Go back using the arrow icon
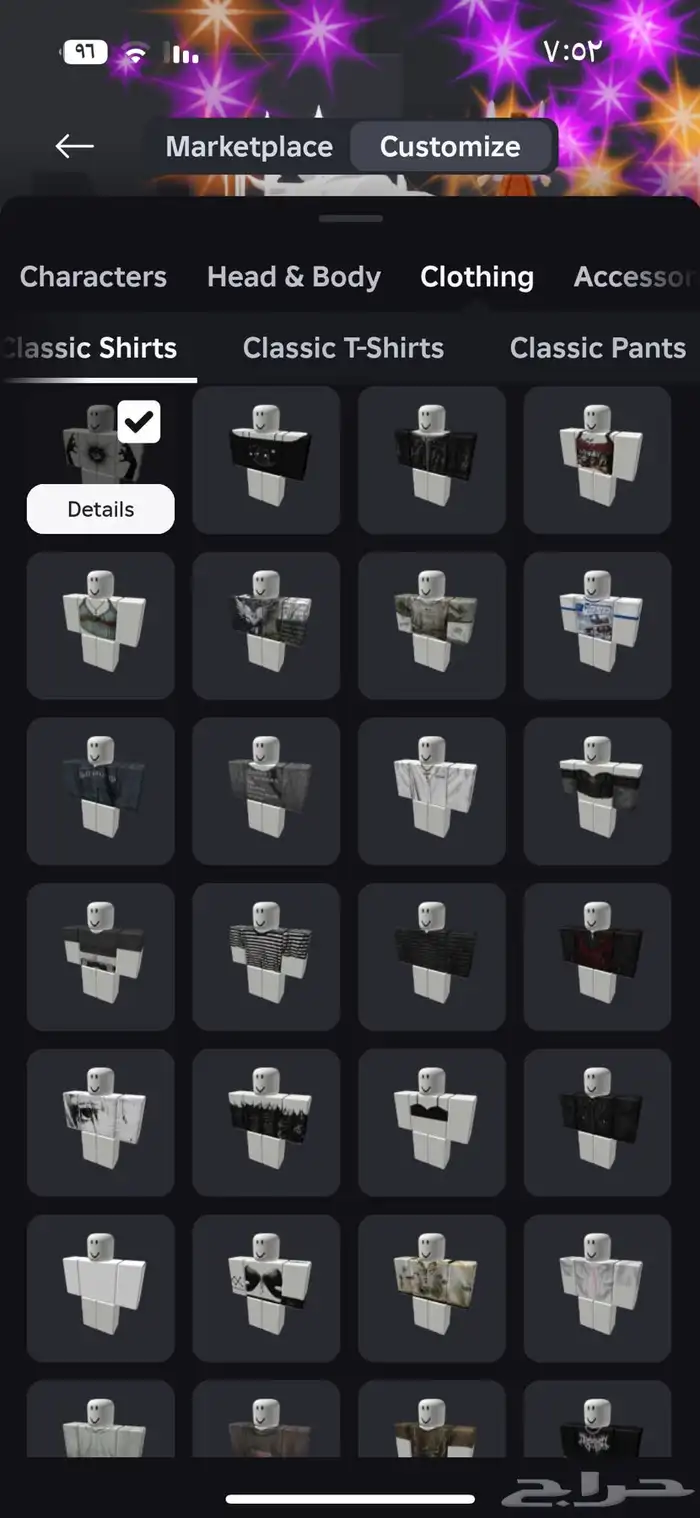This screenshot has width=700, height=1518. click(x=74, y=146)
